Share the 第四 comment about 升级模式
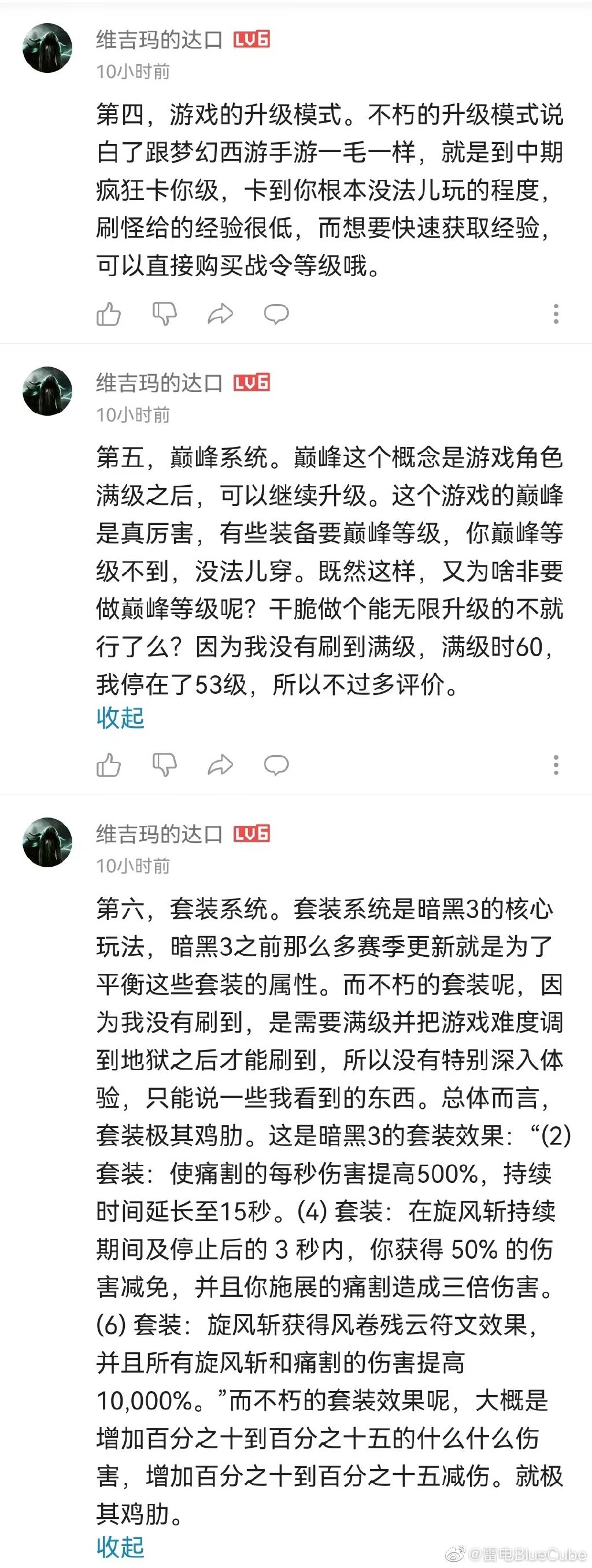This screenshot has height=1568, width=592. (220, 314)
